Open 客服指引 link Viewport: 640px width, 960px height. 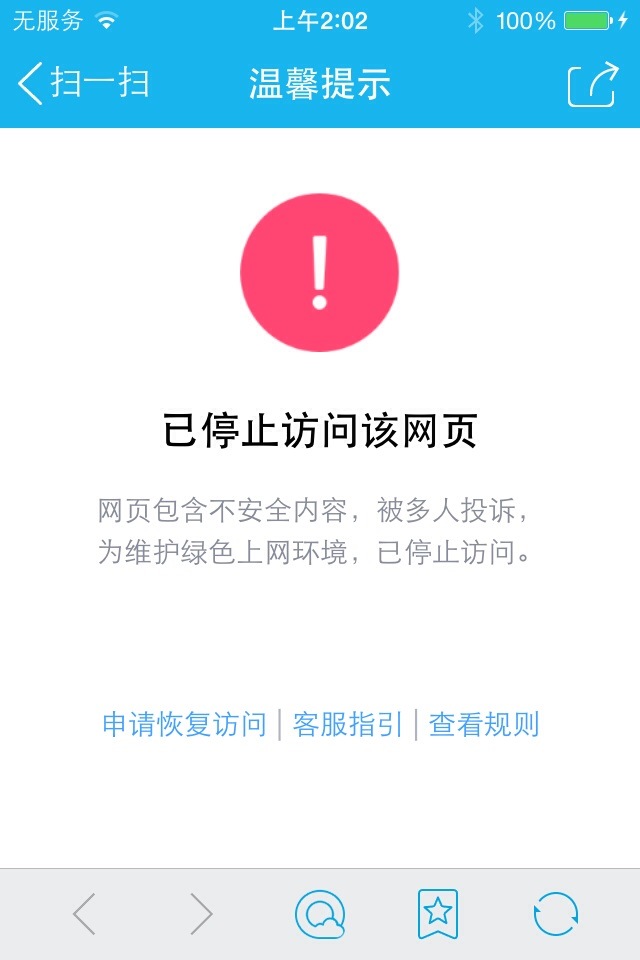pos(347,724)
